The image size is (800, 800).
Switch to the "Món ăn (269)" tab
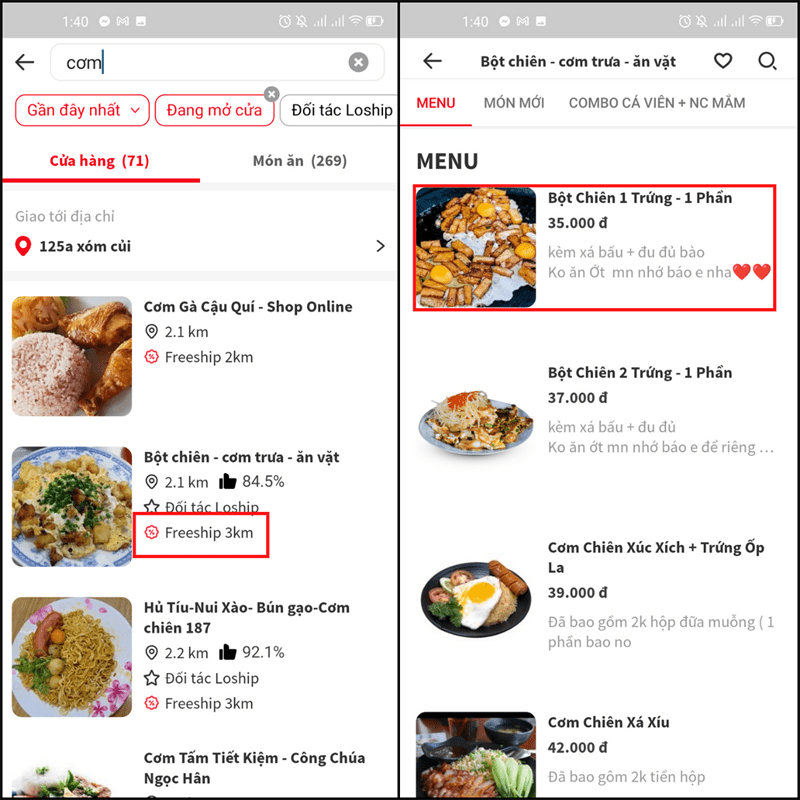[x=299, y=161]
